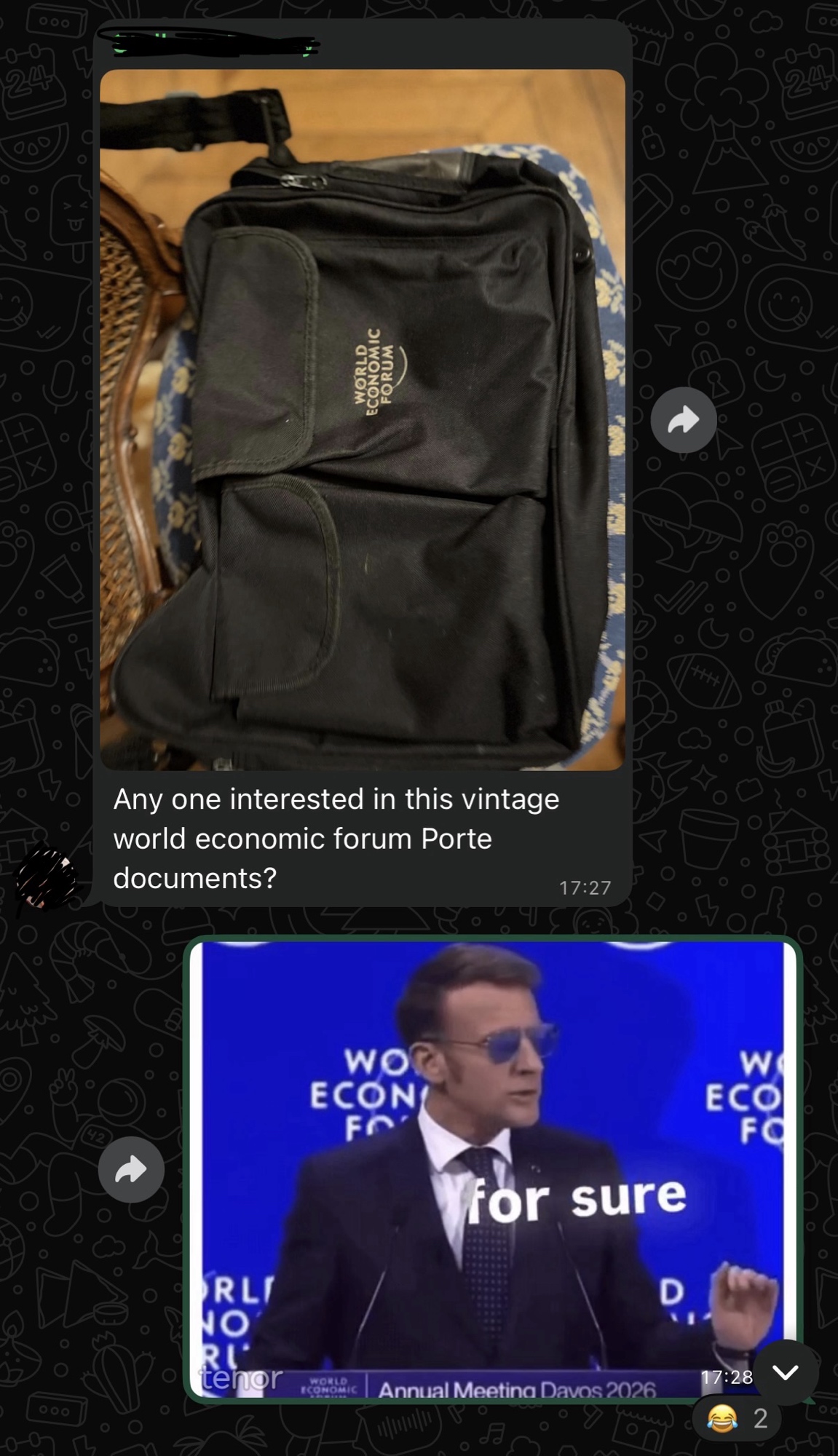Forward the 'for sure' GIF
The width and height of the screenshot is (838, 1456).
131,1169
